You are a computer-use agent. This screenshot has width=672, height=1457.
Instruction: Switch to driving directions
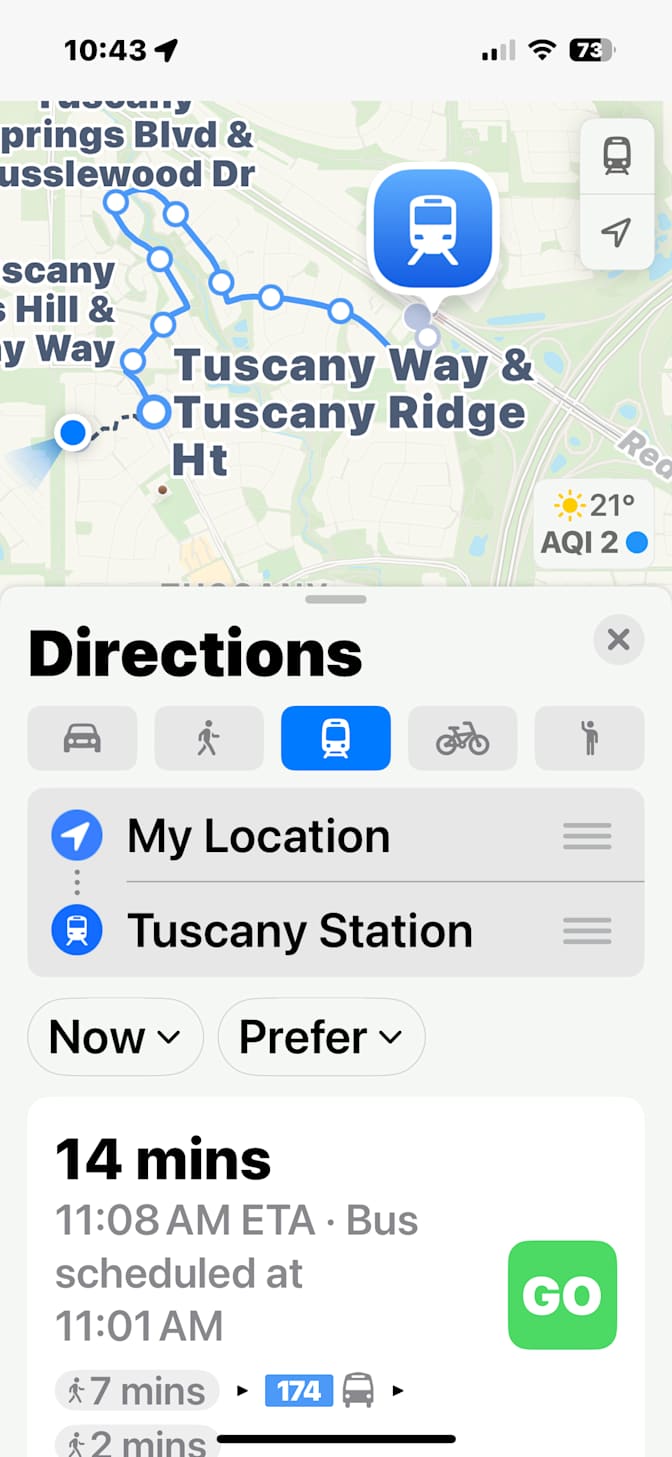pyautogui.click(x=82, y=738)
